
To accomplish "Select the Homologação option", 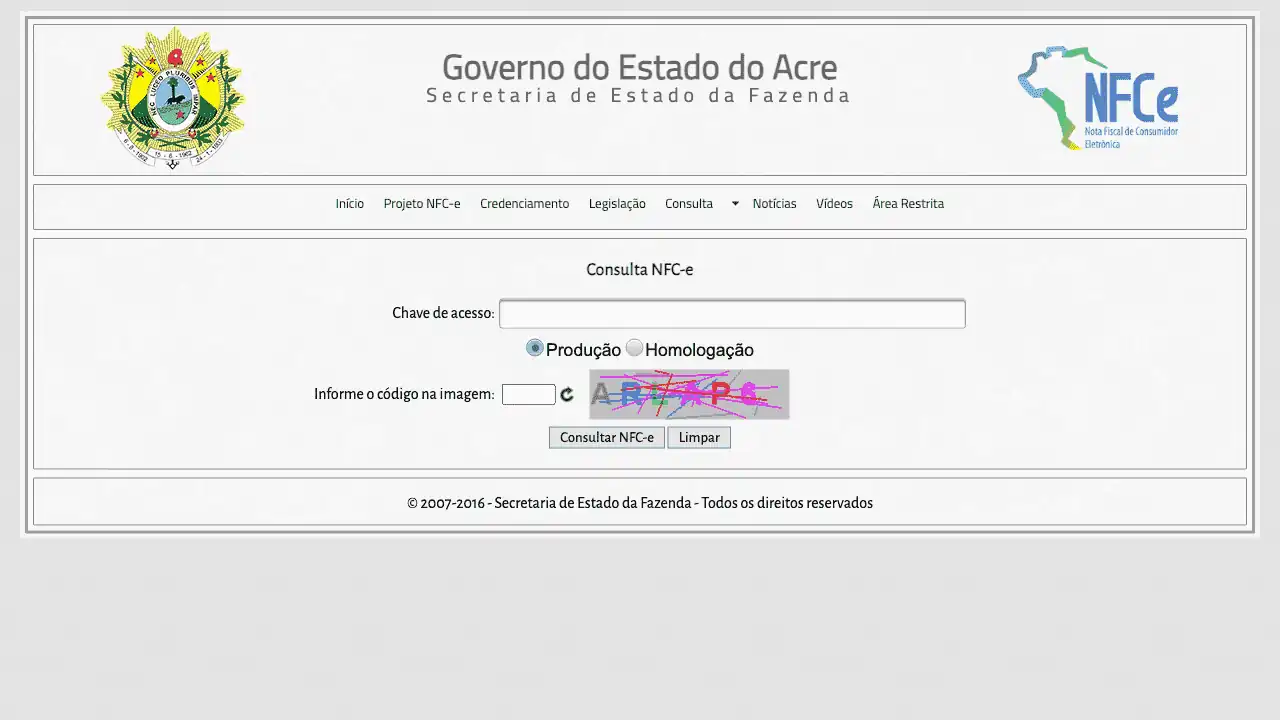I will click(x=634, y=348).
